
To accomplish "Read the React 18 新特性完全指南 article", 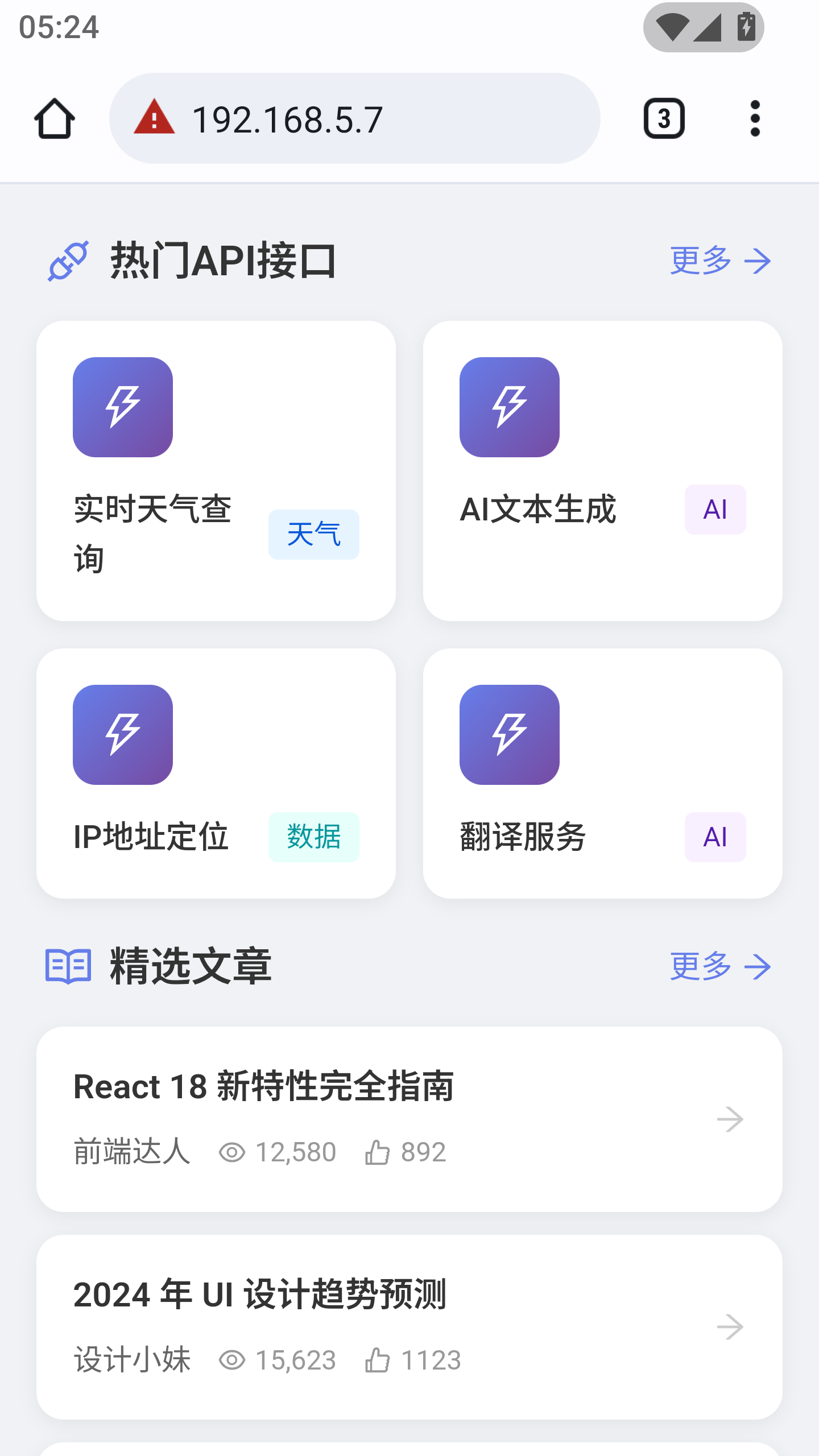I will tap(409, 1119).
